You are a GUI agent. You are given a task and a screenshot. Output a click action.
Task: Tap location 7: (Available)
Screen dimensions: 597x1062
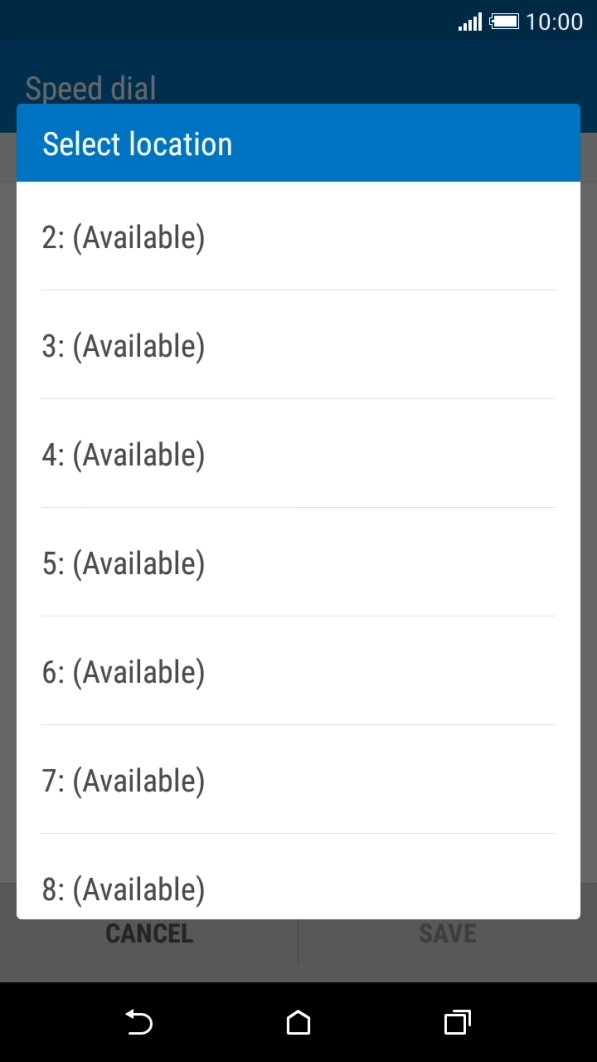point(298,780)
